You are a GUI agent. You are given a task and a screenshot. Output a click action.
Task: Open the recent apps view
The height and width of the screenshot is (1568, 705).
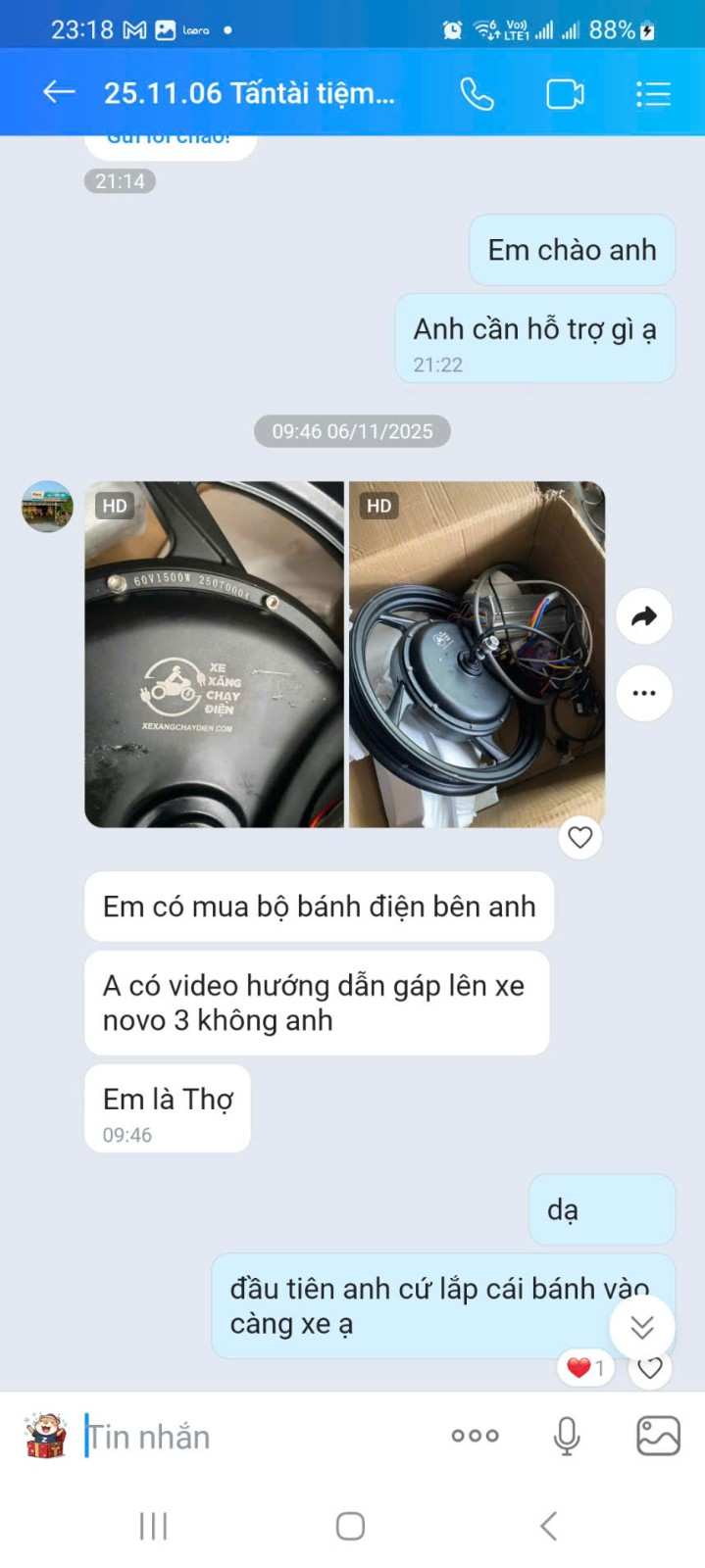154,1526
